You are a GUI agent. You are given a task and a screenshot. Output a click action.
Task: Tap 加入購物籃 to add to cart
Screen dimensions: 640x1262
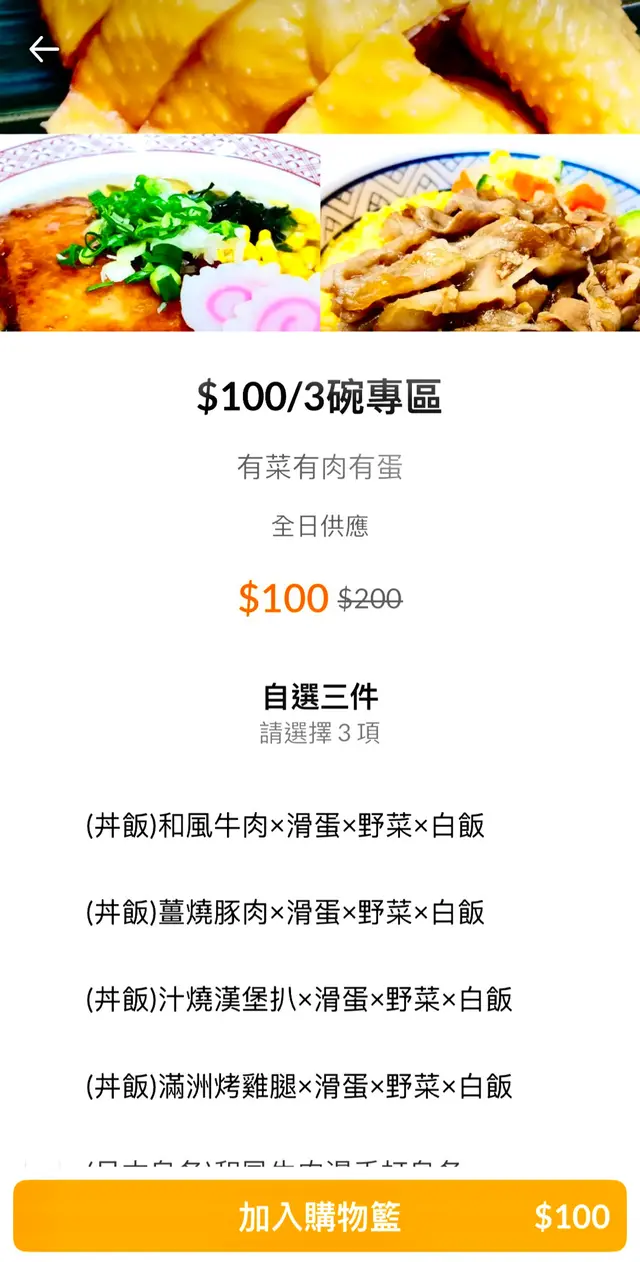coord(320,1216)
